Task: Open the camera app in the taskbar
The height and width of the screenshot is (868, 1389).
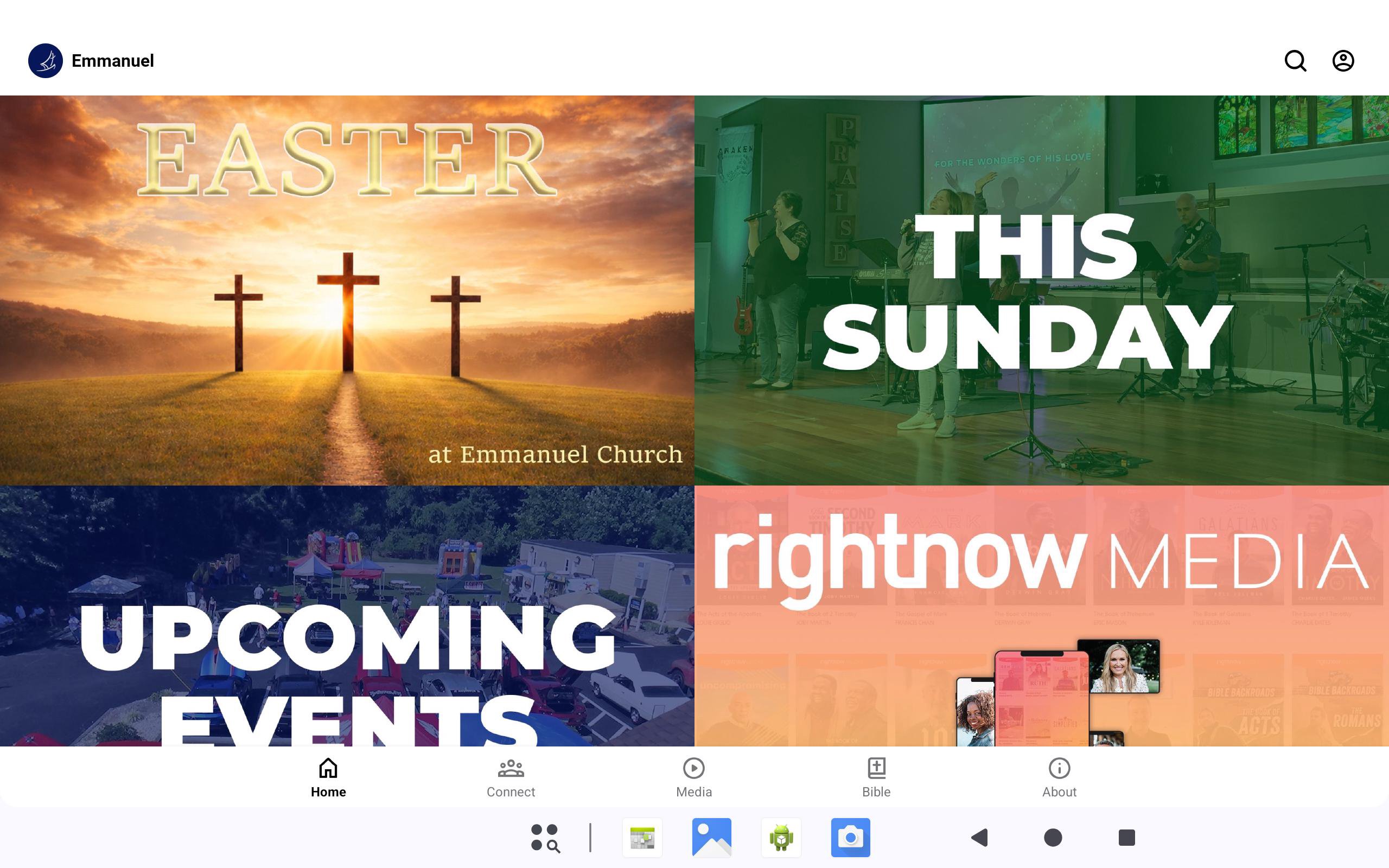Action: pyautogui.click(x=850, y=838)
